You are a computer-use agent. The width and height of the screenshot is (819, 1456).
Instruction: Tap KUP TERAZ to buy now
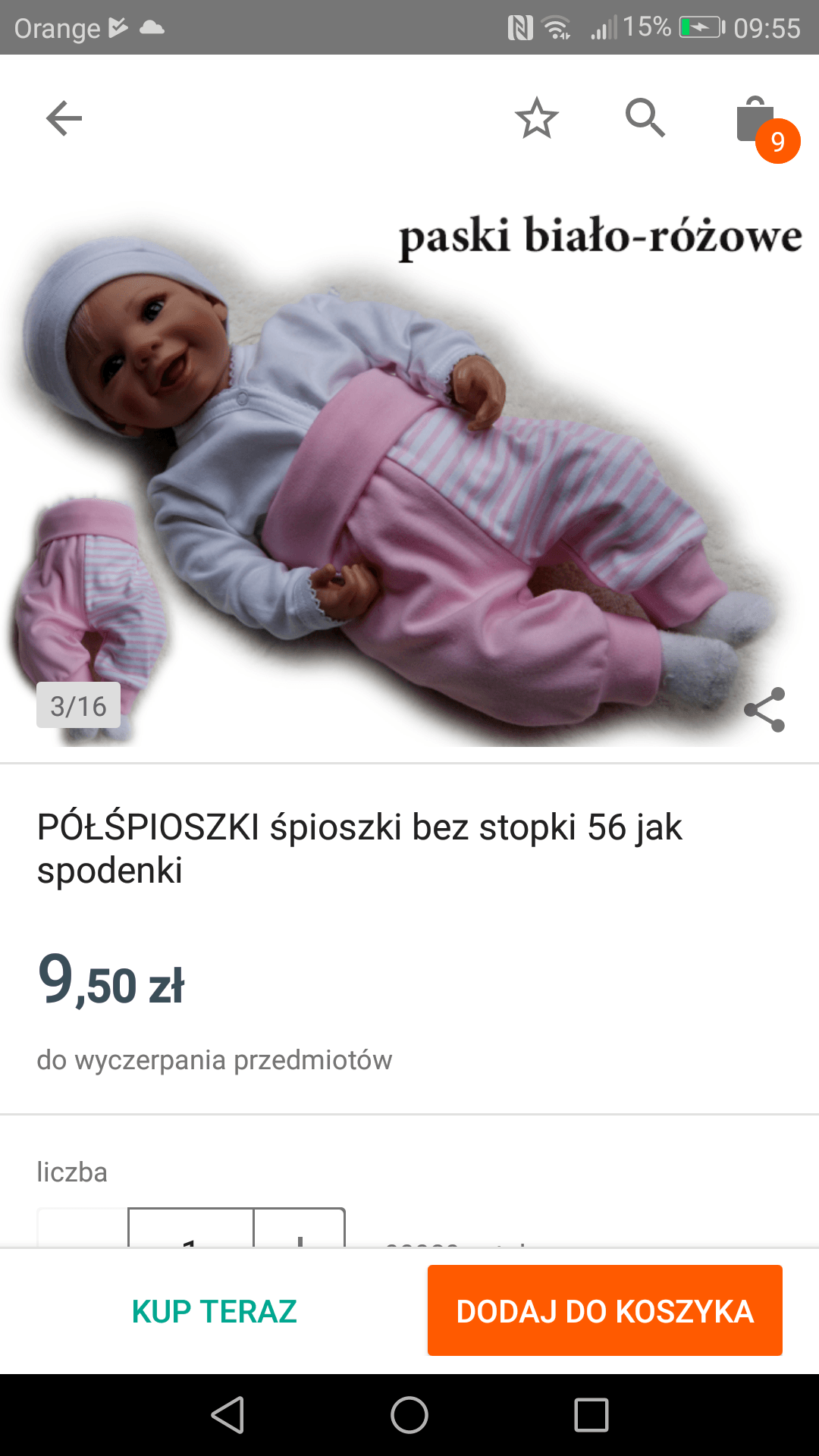[214, 1311]
